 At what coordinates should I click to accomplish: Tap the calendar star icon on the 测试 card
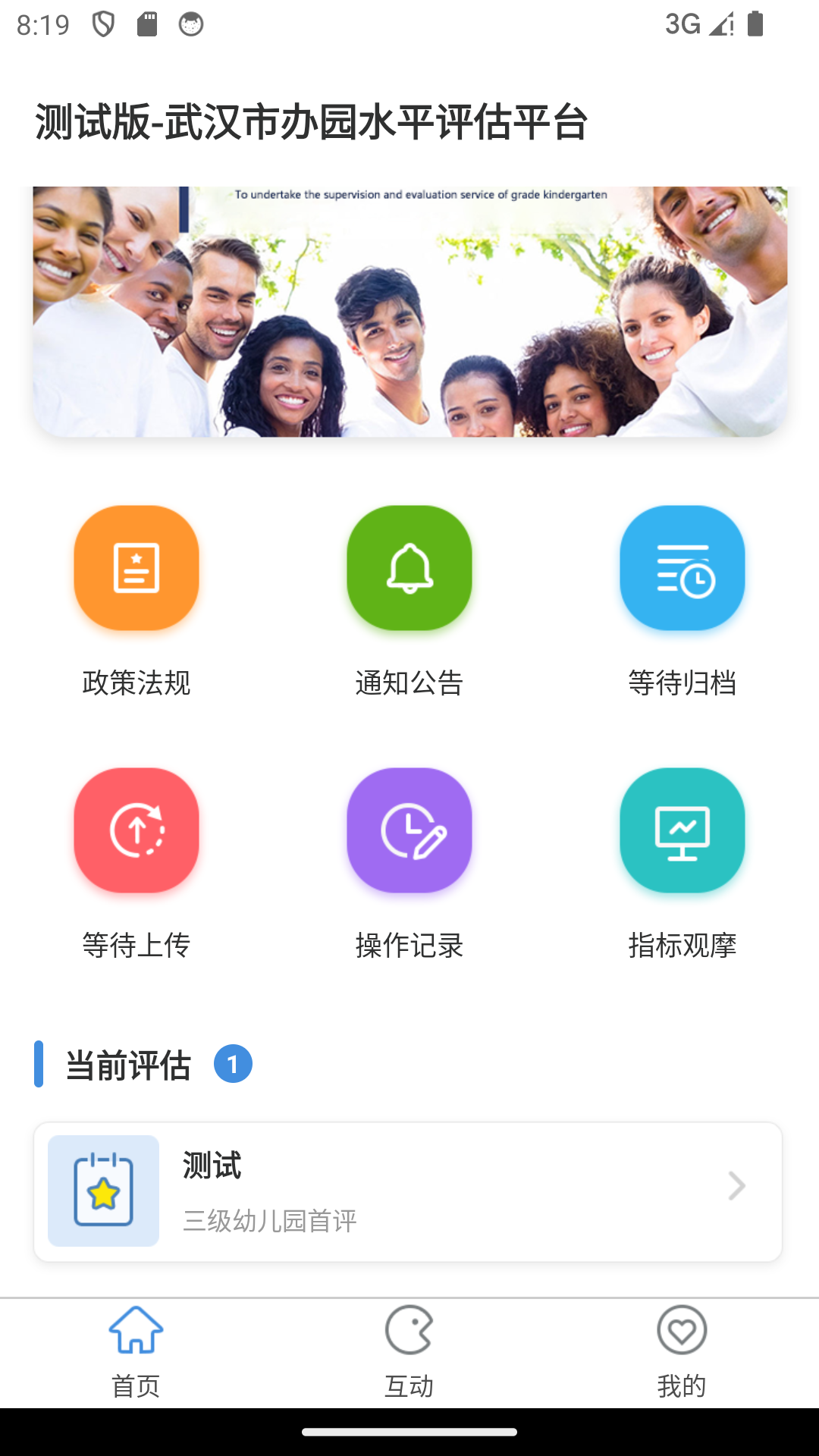pyautogui.click(x=103, y=1190)
